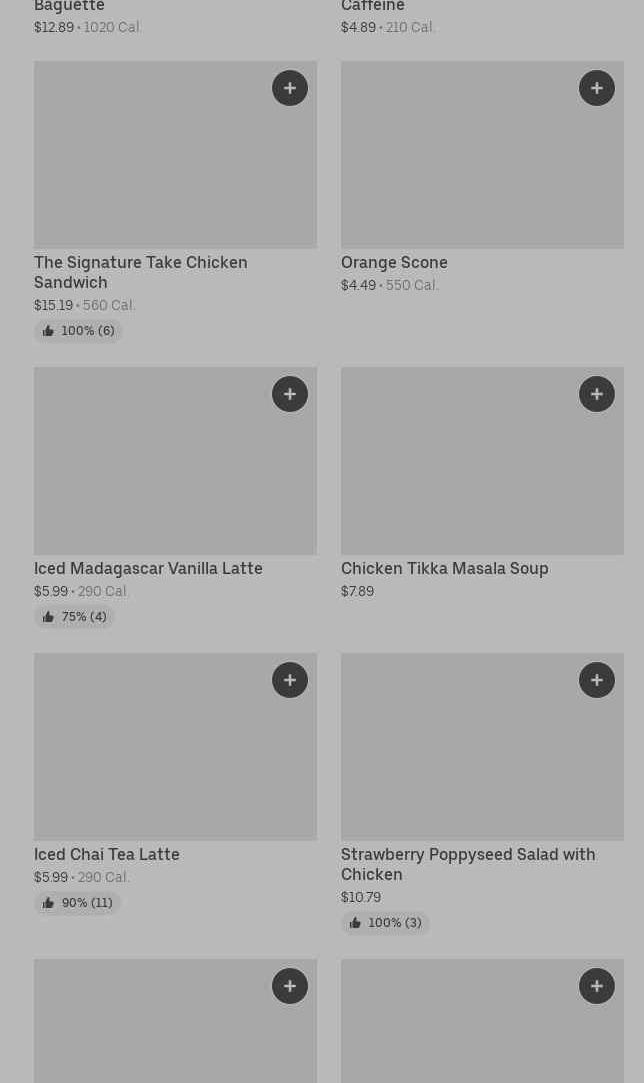Image resolution: width=644 pixels, height=1083 pixels.
Task: Add Iced Madagascar Vanilla Latte to cart
Action: click(290, 394)
